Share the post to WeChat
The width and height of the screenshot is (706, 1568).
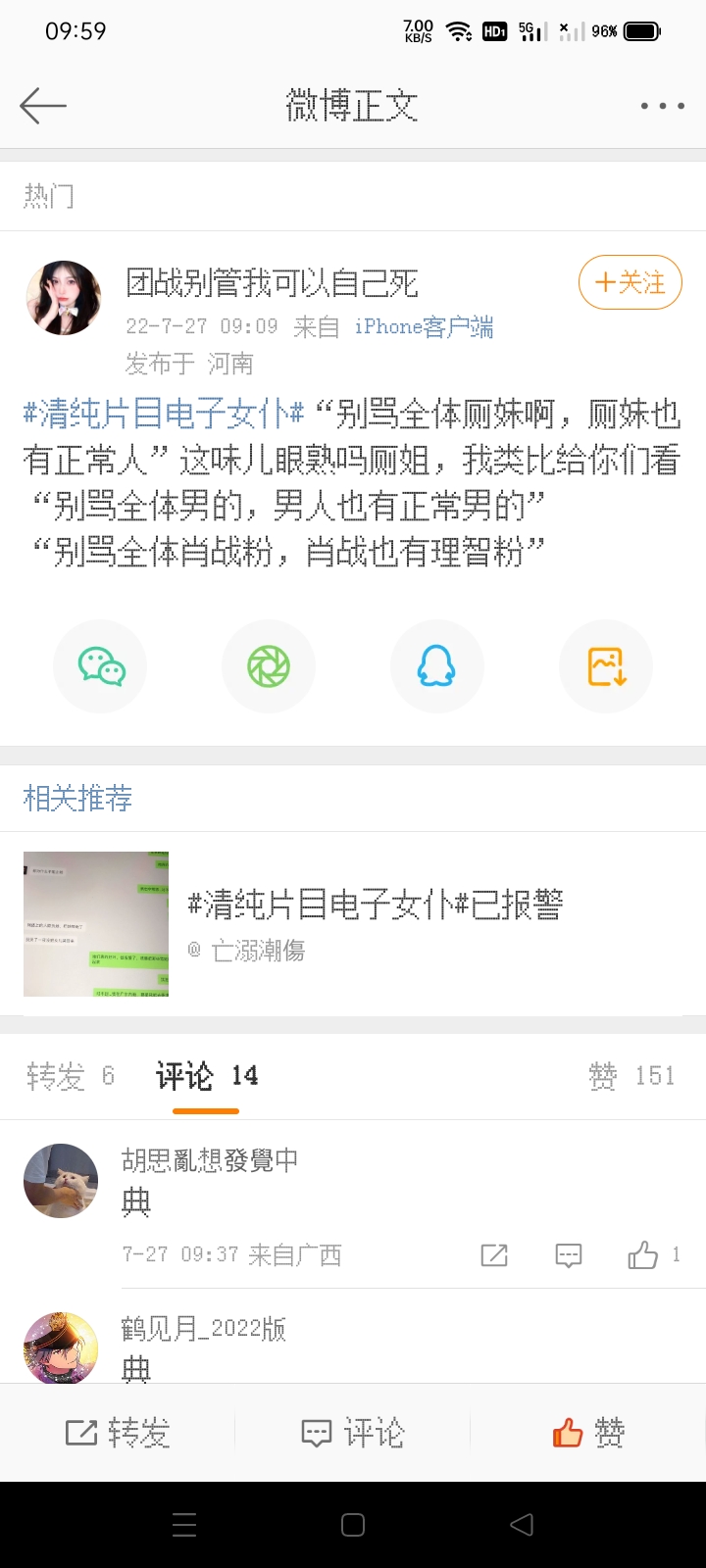tap(101, 666)
